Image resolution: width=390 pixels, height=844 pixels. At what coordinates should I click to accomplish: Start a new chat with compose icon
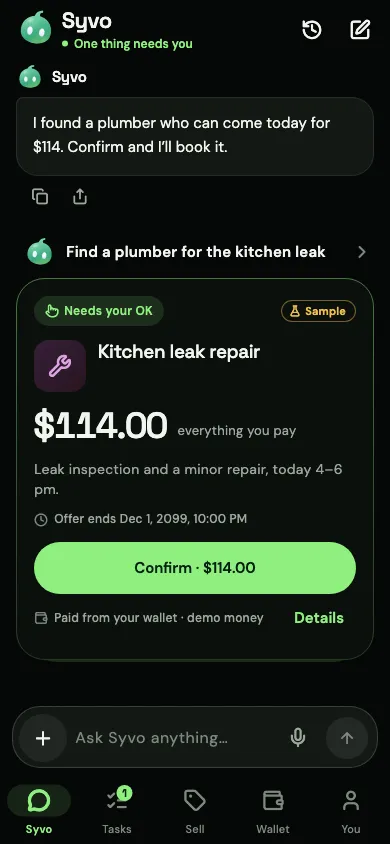pos(360,30)
